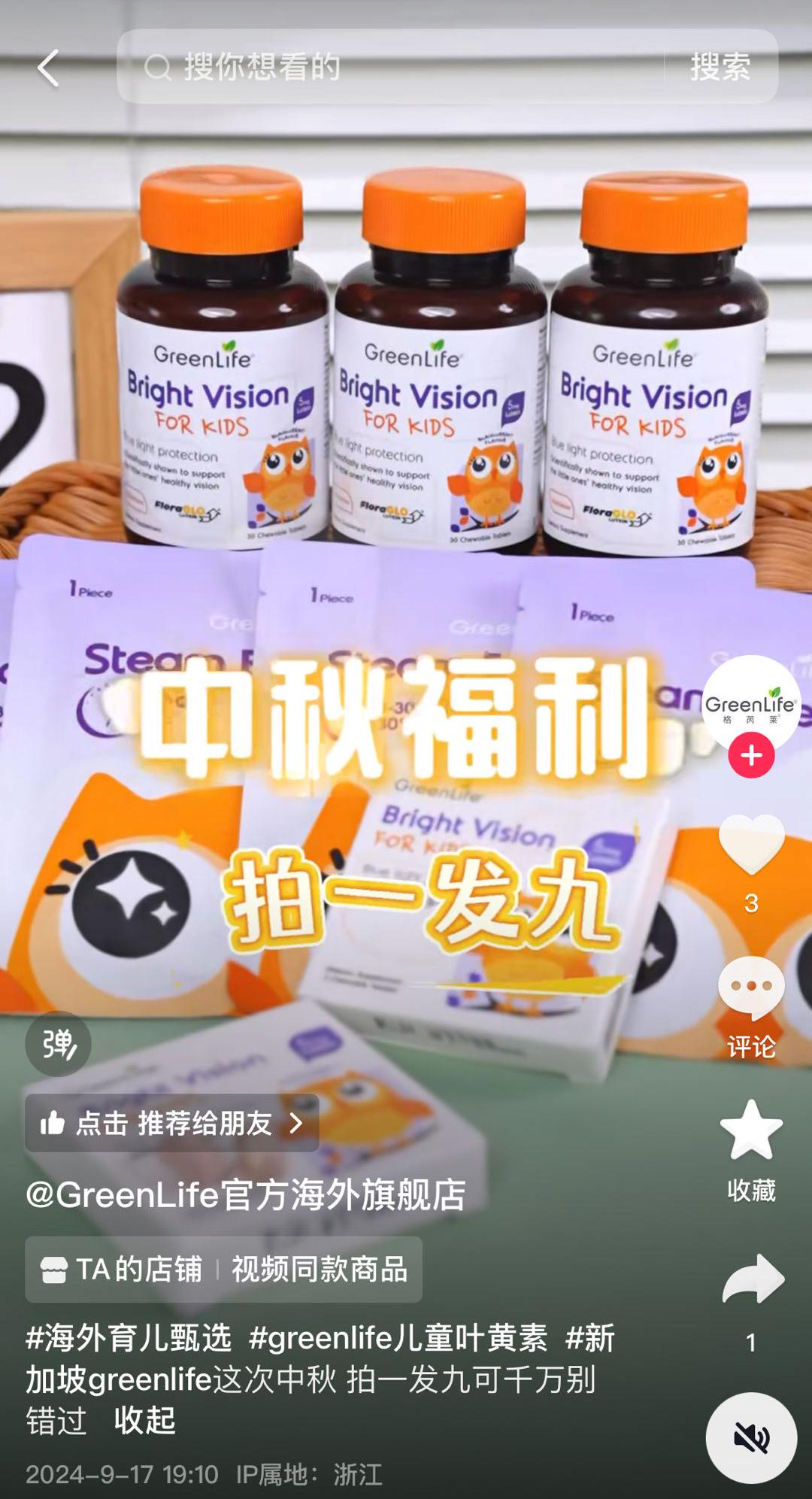Screen dimensions: 812x1499
Task: Like this video with the heart
Action: click(751, 845)
